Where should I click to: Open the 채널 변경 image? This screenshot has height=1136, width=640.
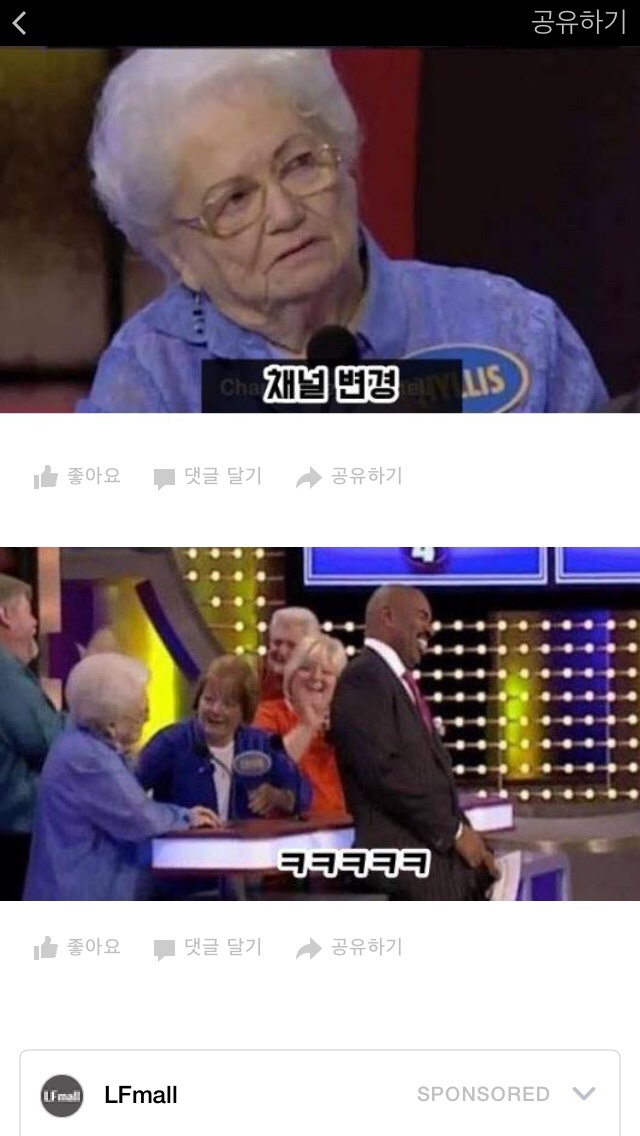point(320,230)
